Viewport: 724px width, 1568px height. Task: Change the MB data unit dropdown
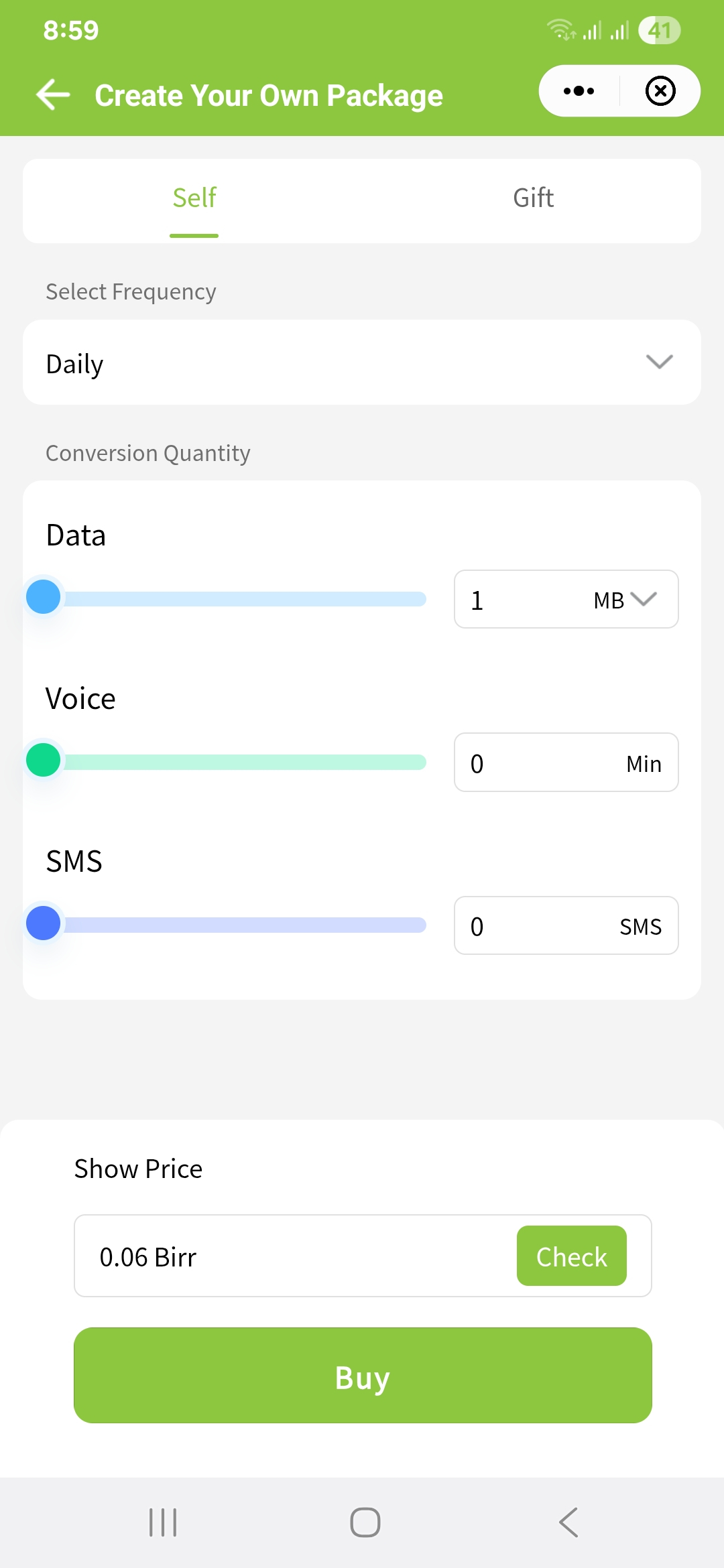point(625,600)
